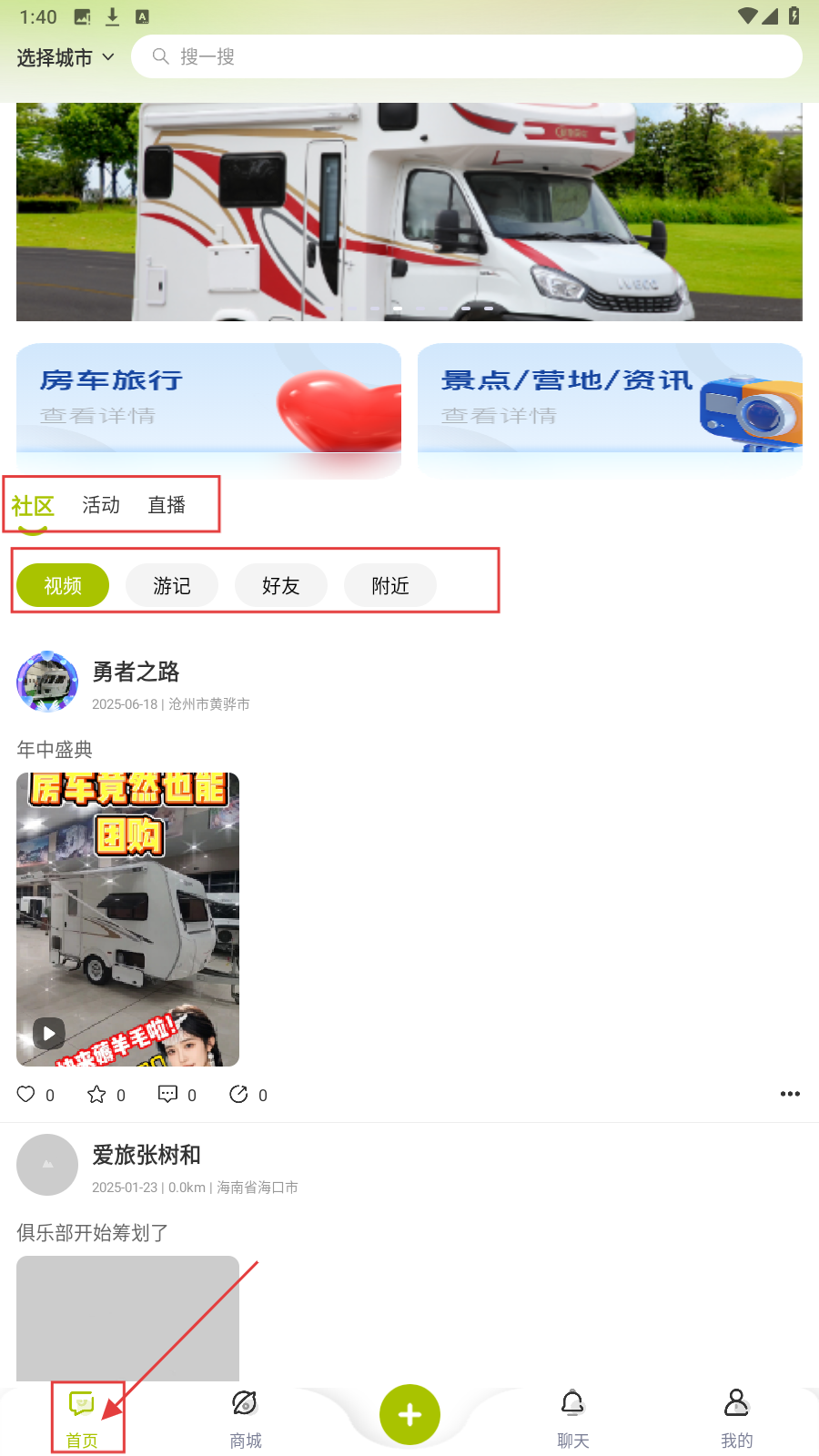
Task: Tap the green plus create button
Action: pyautogui.click(x=409, y=1414)
